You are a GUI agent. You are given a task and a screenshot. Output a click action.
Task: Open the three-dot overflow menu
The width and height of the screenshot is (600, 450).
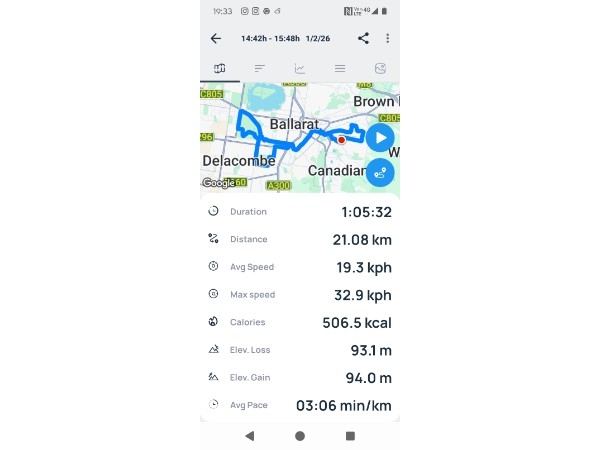click(x=387, y=39)
